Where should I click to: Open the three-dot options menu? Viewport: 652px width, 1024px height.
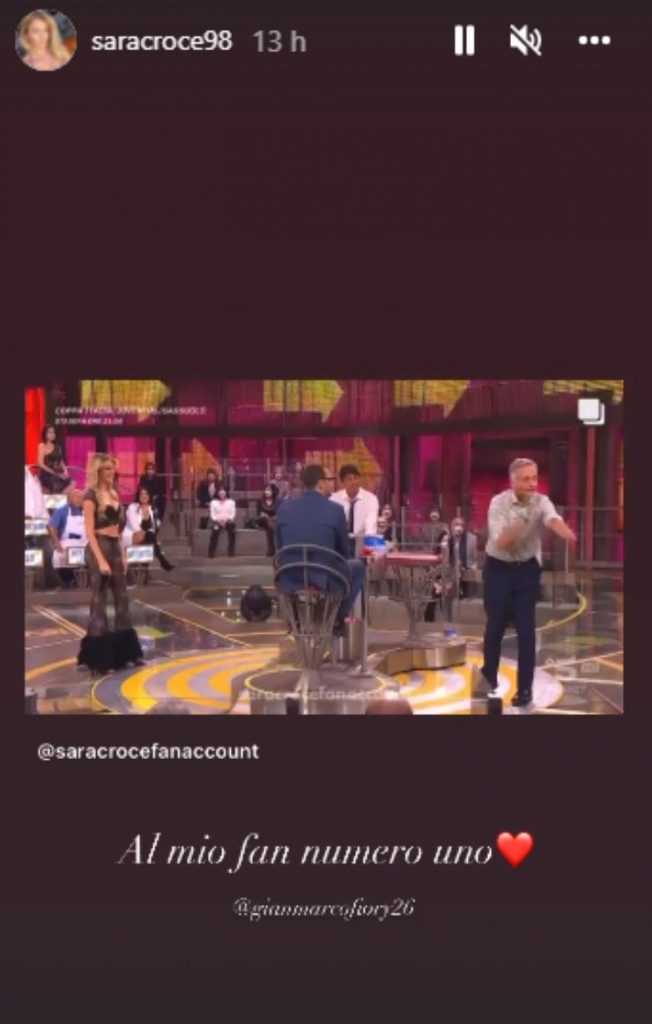point(594,41)
